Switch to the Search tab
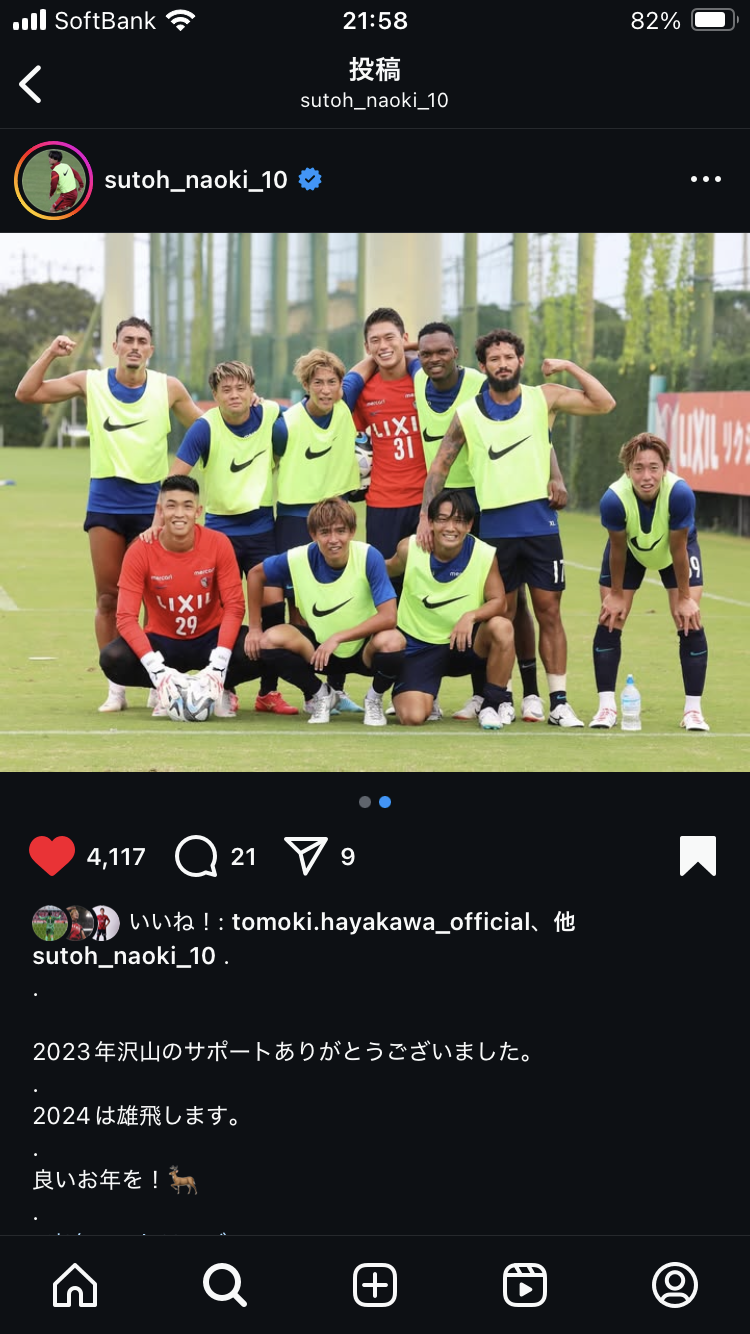Viewport: 750px width, 1334px height. (x=224, y=1285)
